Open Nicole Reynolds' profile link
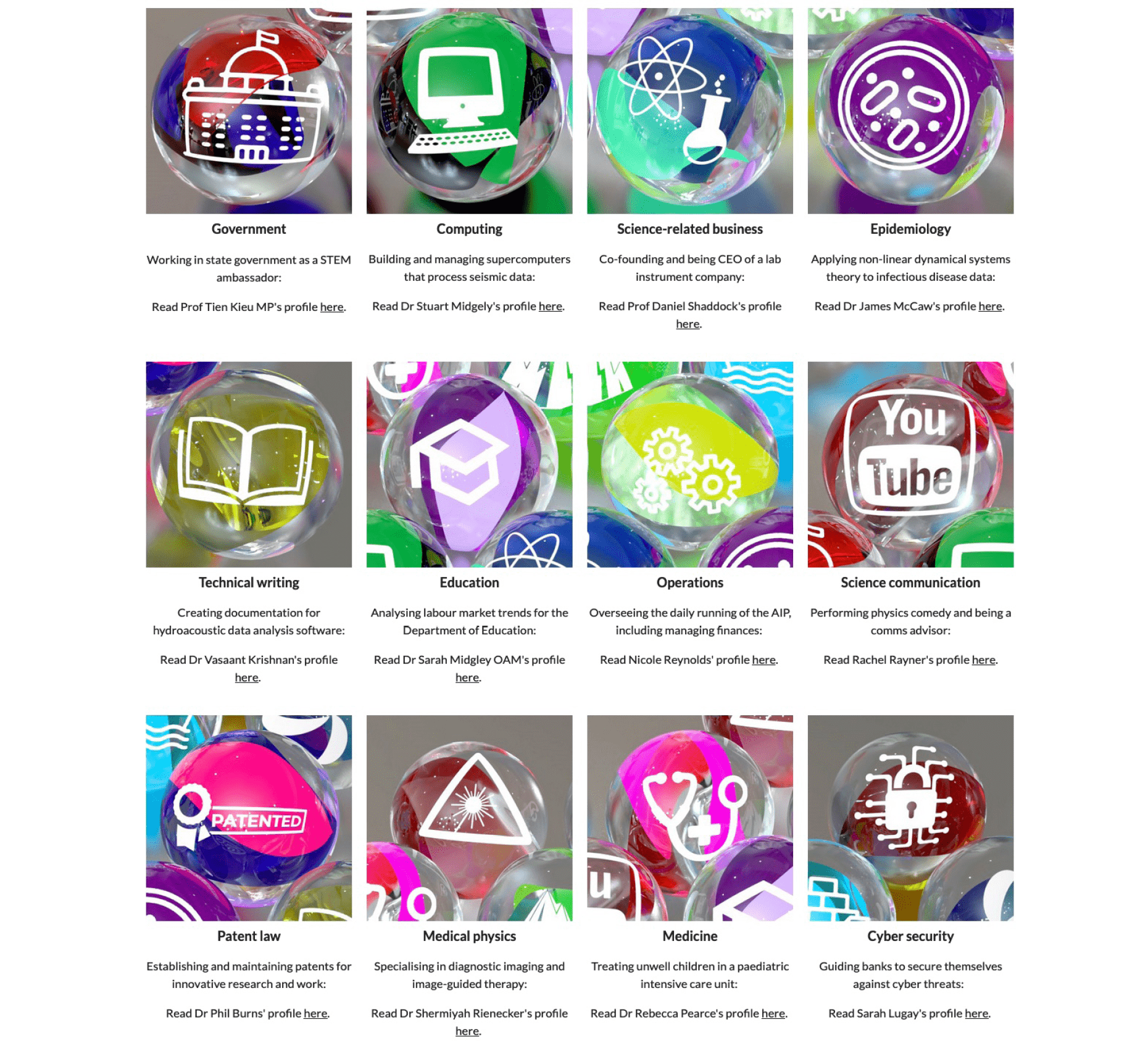1148x1049 pixels. 763,660
